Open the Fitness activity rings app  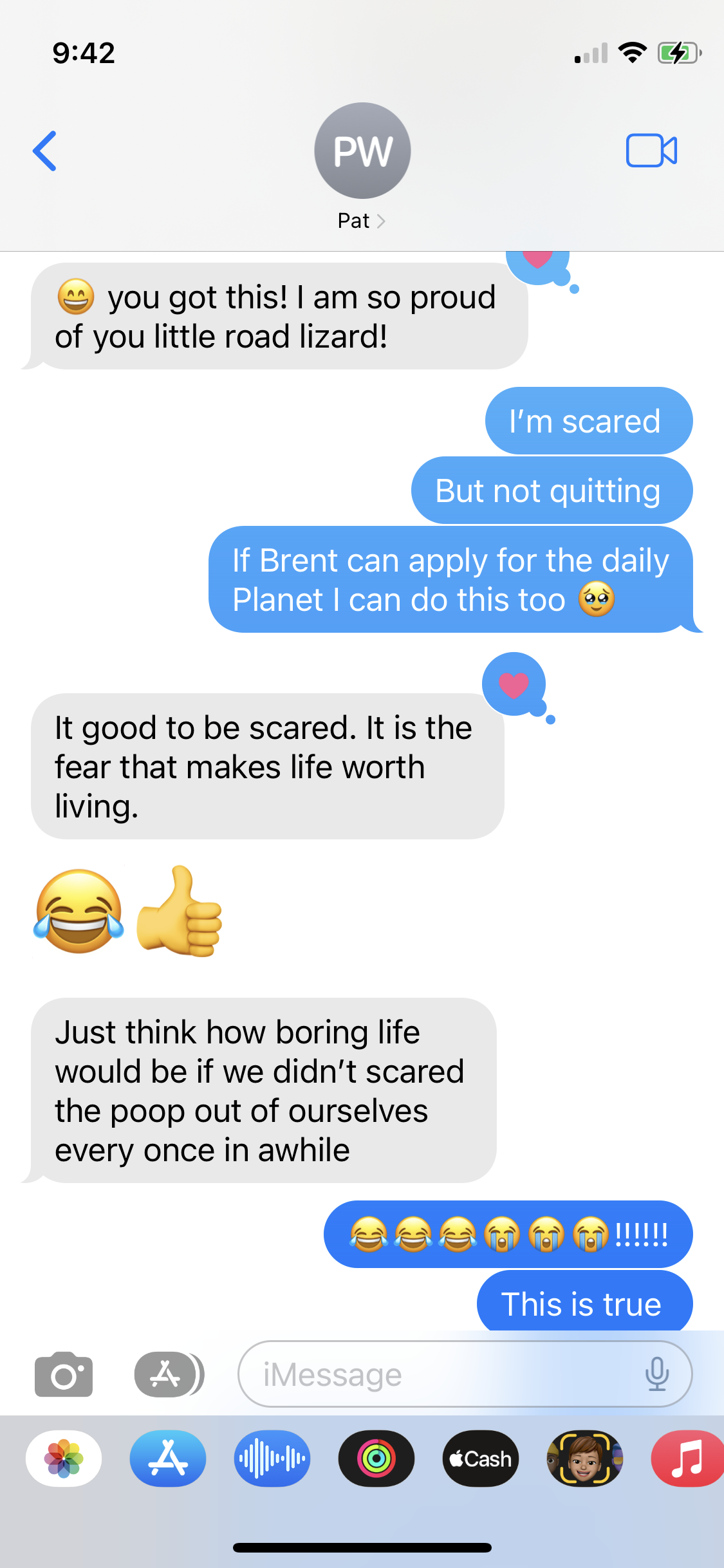tap(376, 1459)
